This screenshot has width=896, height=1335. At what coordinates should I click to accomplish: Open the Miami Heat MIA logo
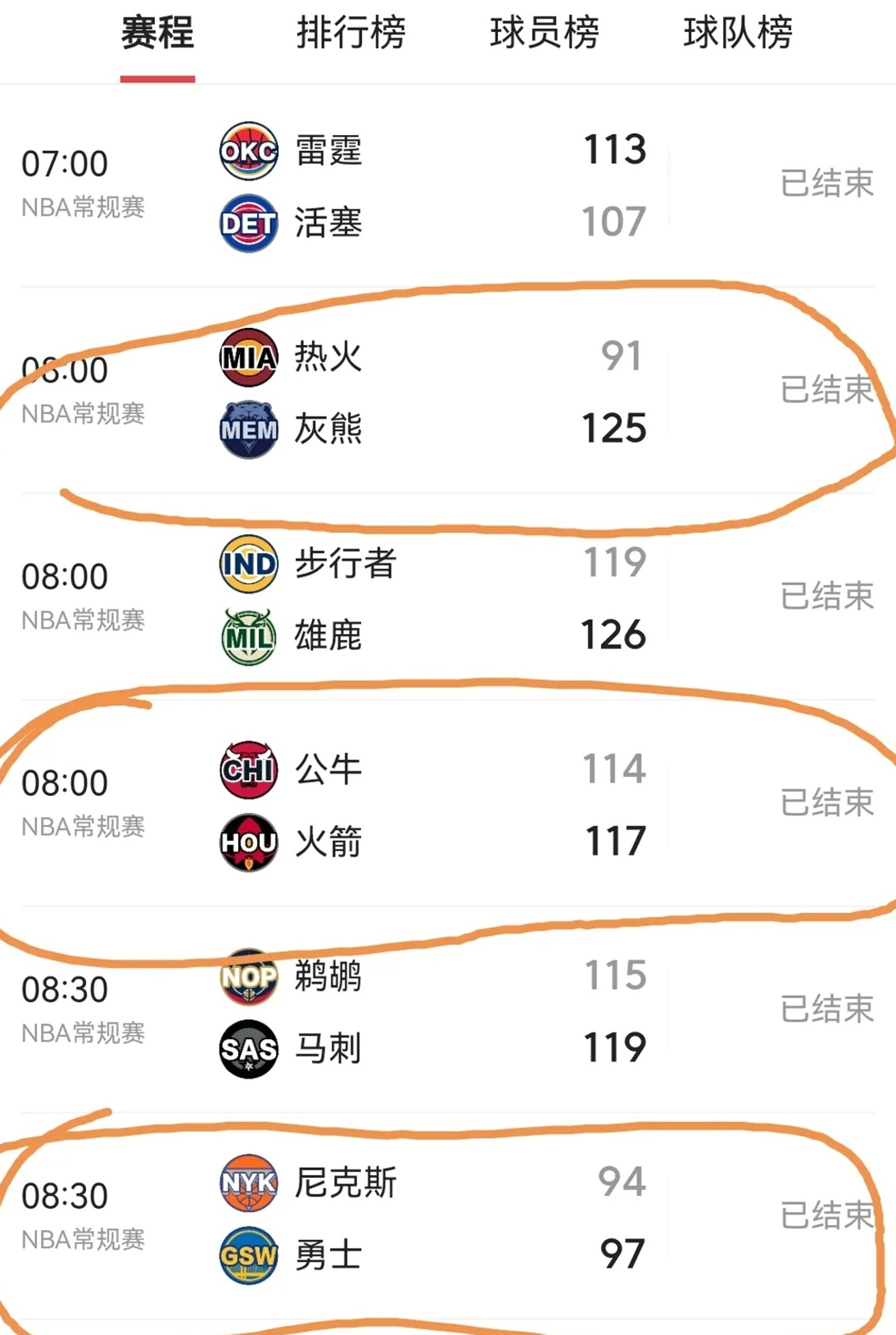coord(249,358)
